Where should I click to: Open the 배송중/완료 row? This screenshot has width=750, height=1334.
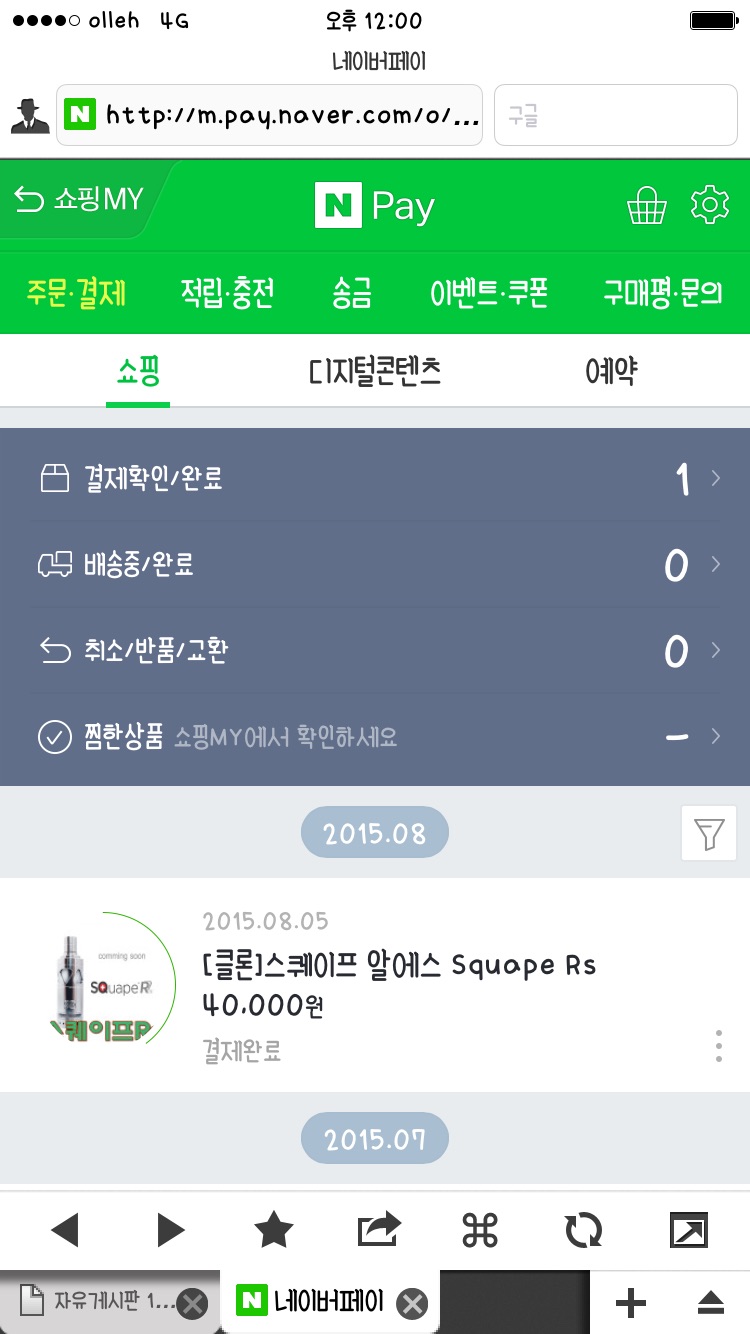coord(375,565)
